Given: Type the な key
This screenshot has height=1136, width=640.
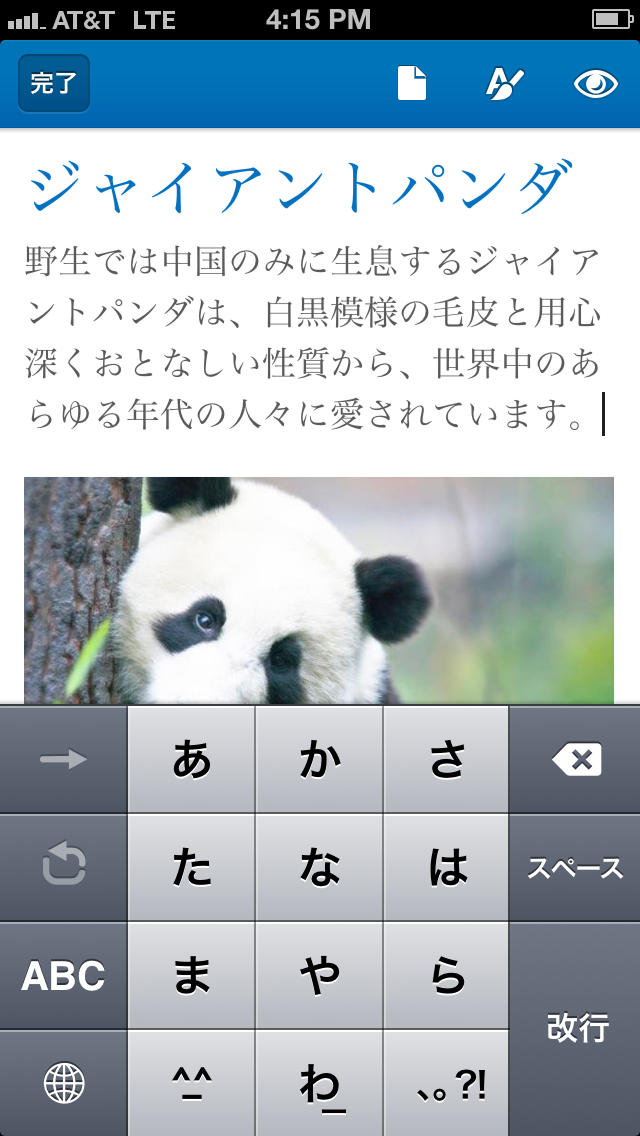Looking at the screenshot, I should tap(319, 868).
